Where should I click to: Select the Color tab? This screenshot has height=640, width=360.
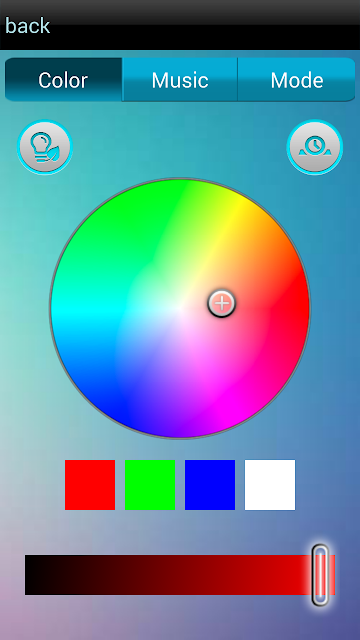point(63,80)
